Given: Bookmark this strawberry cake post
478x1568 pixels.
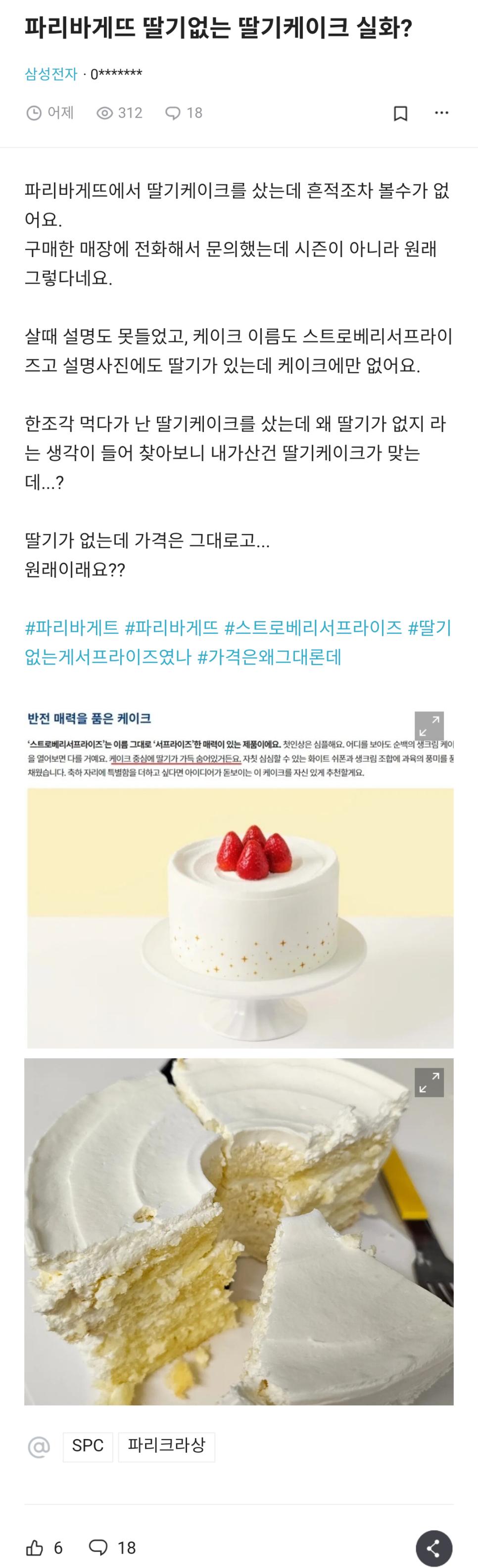Looking at the screenshot, I should pyautogui.click(x=401, y=113).
